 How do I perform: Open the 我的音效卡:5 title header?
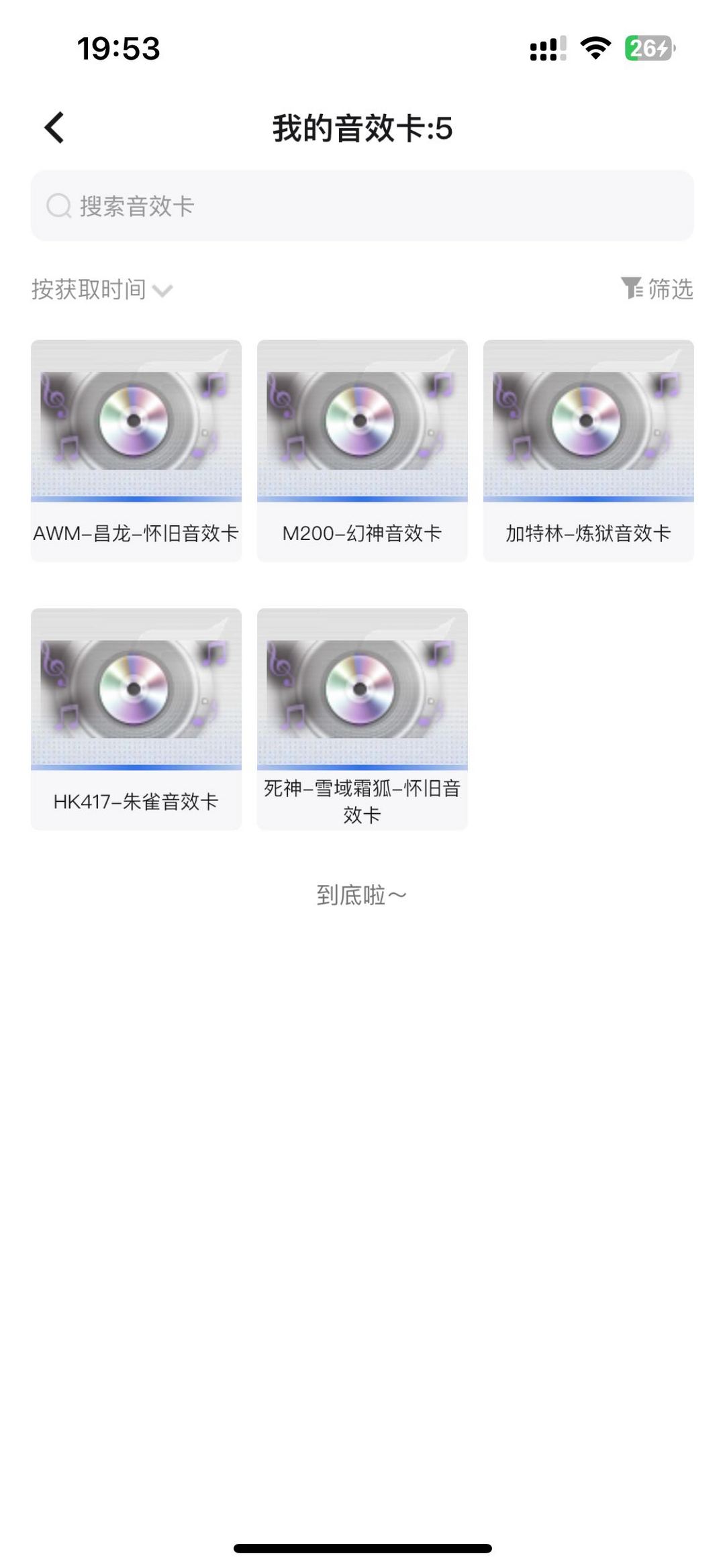[362, 129]
